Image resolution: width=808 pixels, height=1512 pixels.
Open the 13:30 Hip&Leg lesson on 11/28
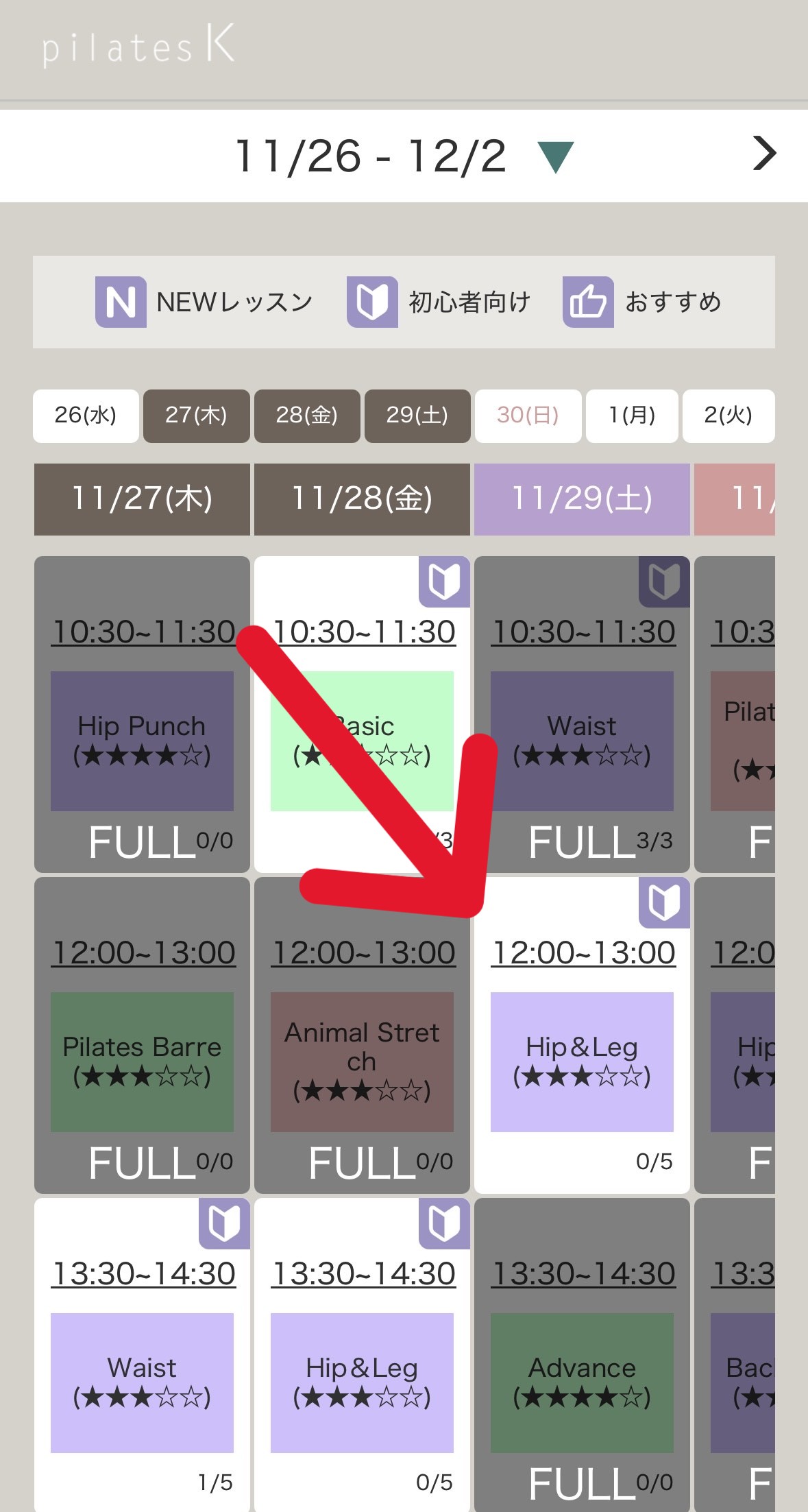coord(362,1382)
